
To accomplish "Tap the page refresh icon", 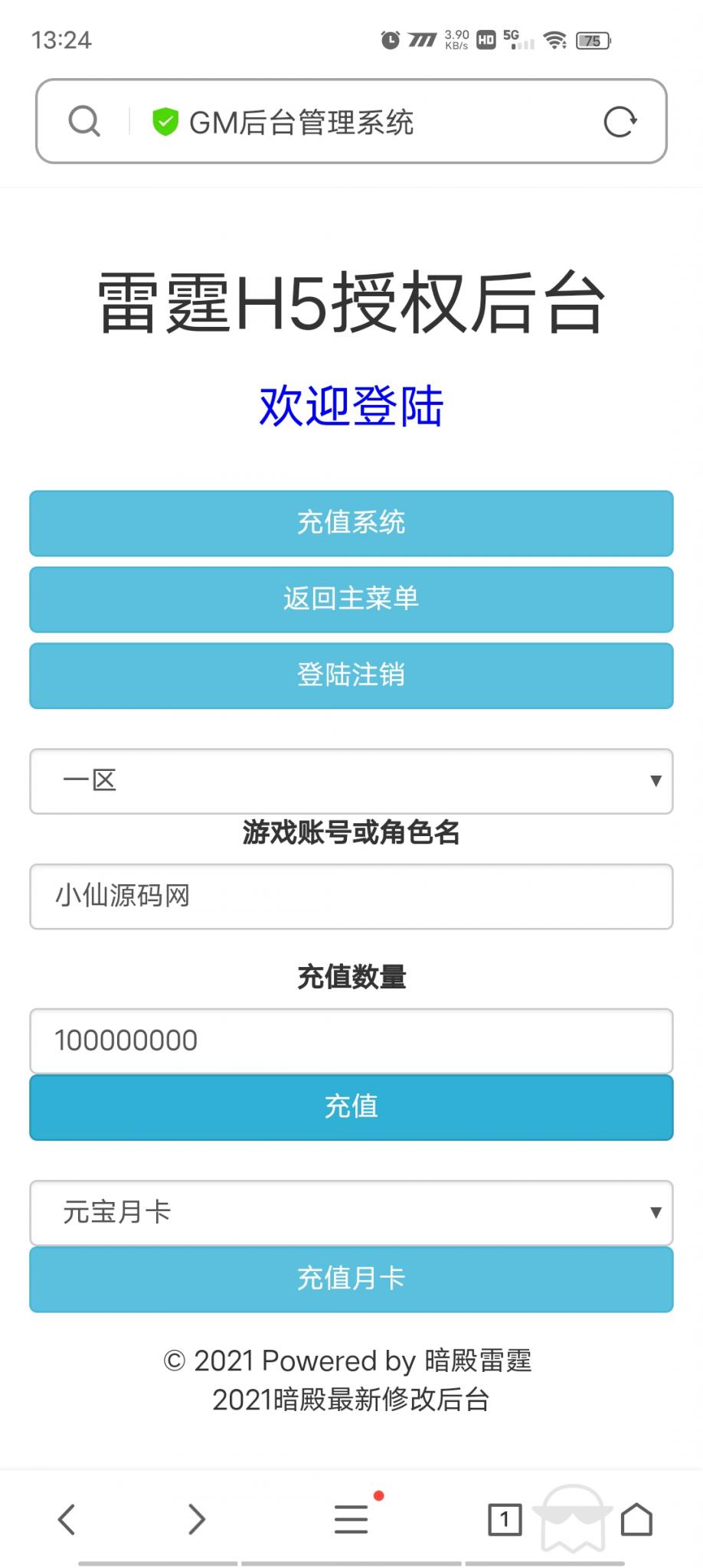I will pyautogui.click(x=621, y=121).
